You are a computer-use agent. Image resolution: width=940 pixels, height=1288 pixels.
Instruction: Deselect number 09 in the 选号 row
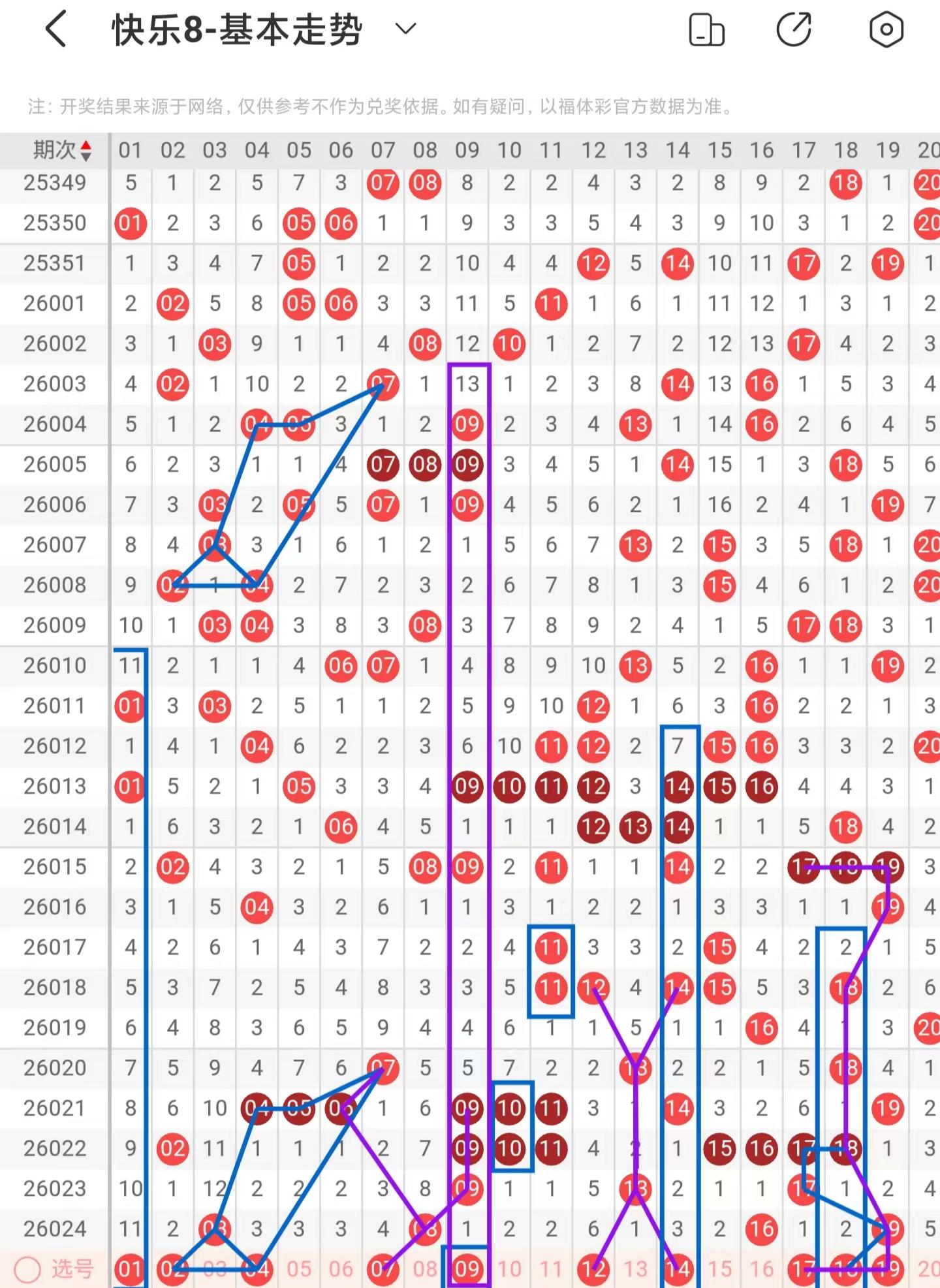coord(467,1268)
